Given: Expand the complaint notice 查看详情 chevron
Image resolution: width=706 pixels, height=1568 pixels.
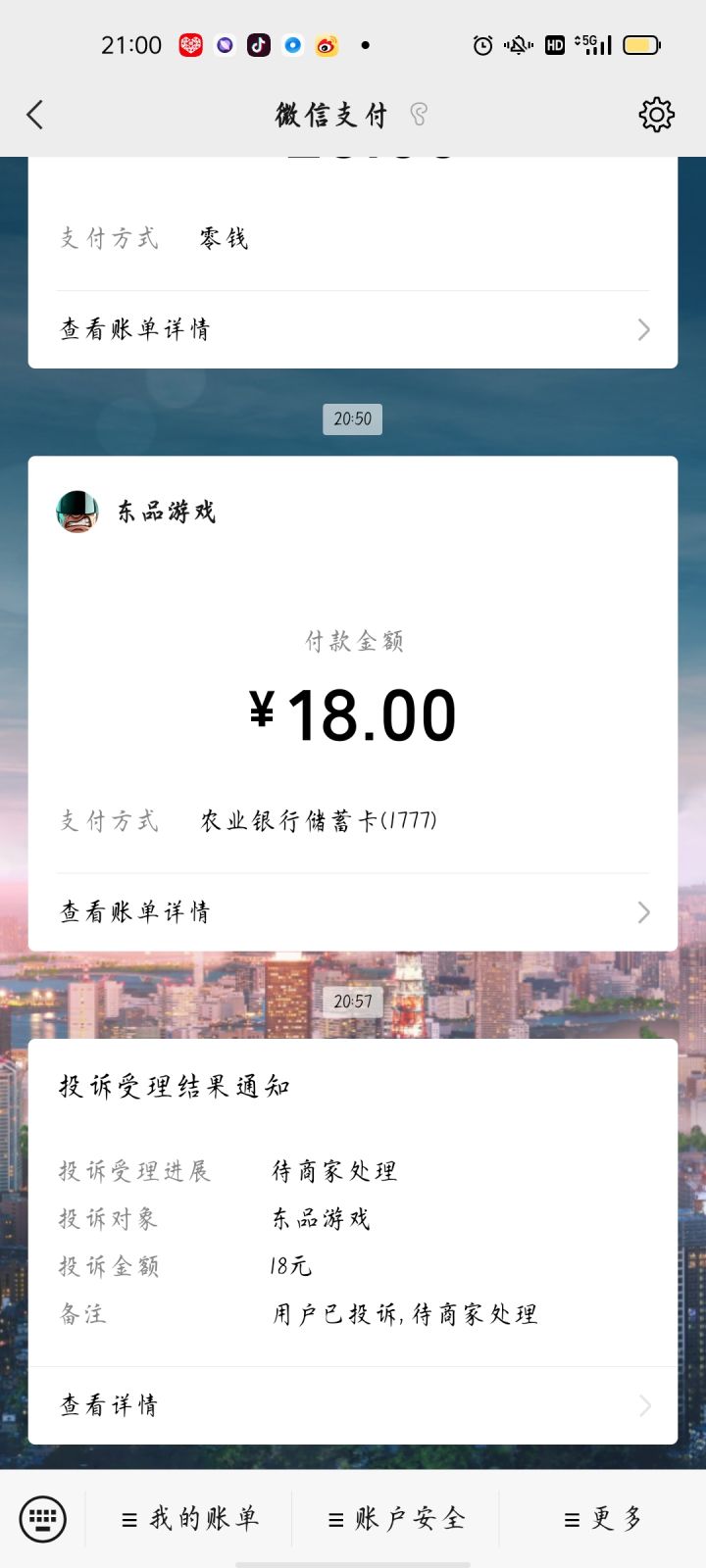Looking at the screenshot, I should point(643,1404).
